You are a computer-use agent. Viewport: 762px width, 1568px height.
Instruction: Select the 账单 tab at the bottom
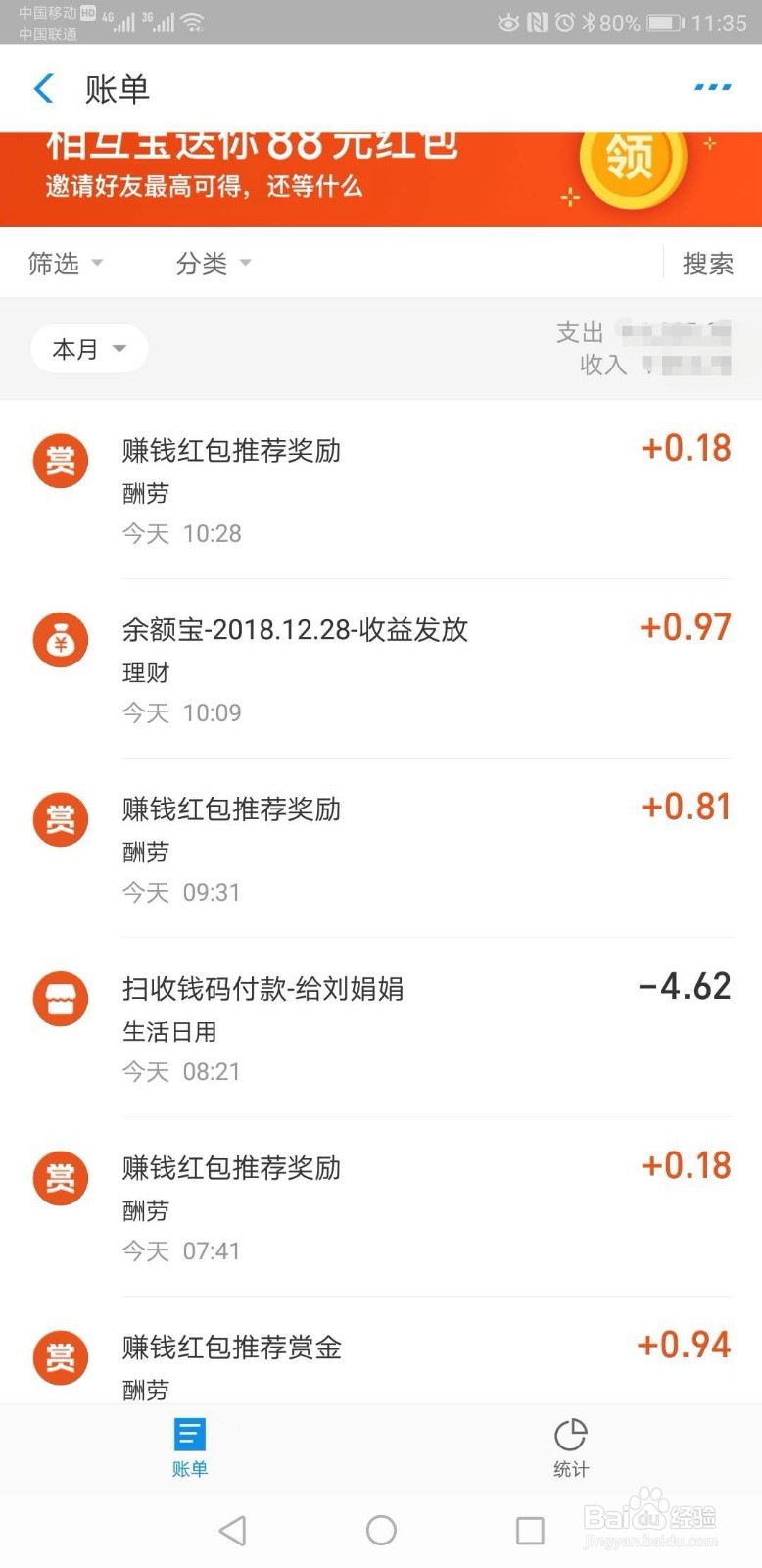coord(189,1450)
